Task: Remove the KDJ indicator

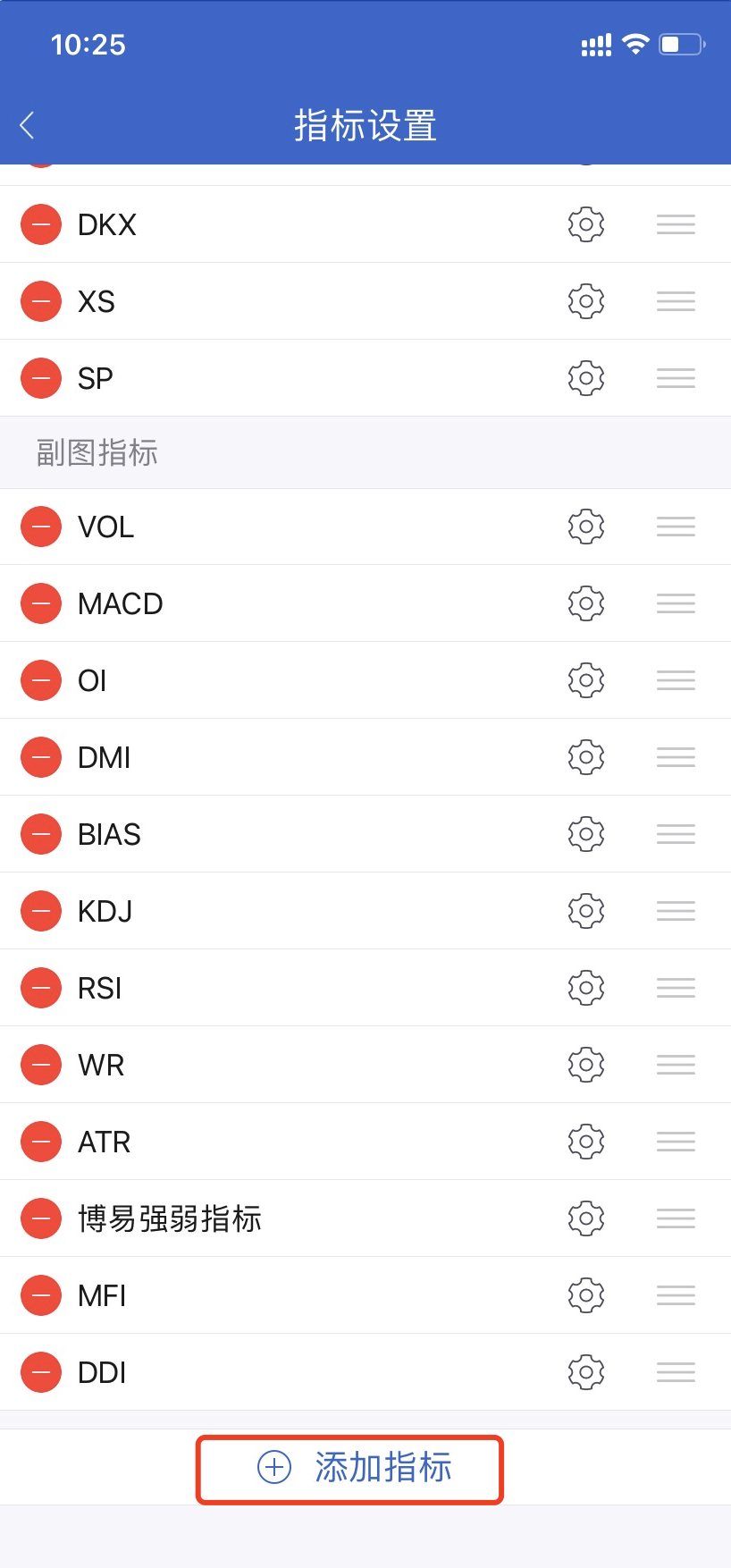Action: [x=41, y=911]
